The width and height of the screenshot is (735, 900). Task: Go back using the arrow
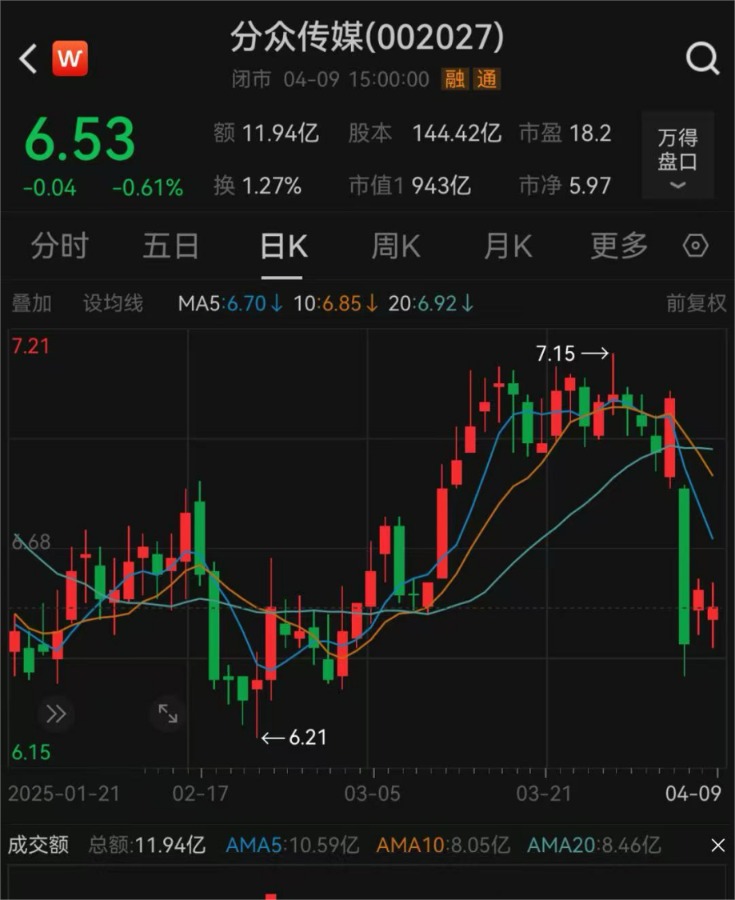[x=28, y=59]
